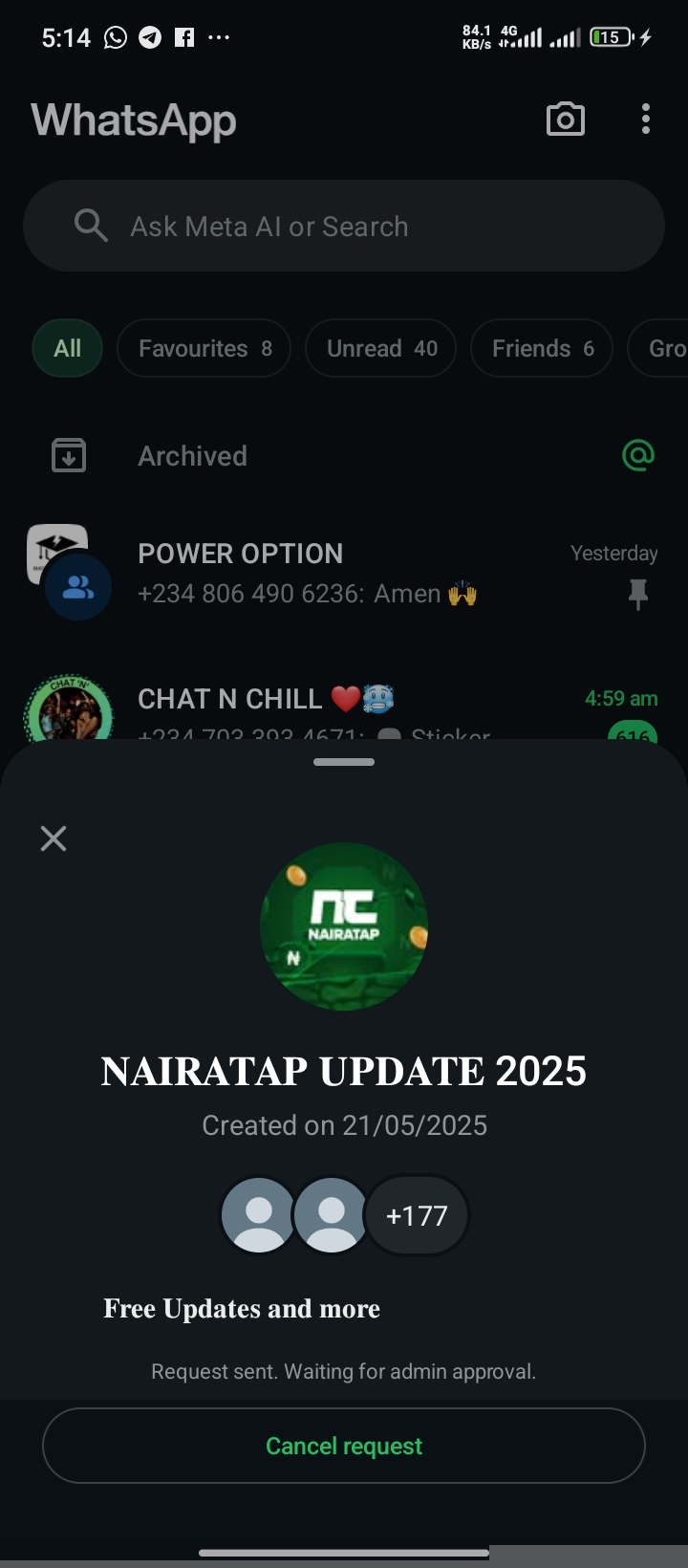Switch to the Friends filter
This screenshot has width=688, height=1568.
(541, 348)
